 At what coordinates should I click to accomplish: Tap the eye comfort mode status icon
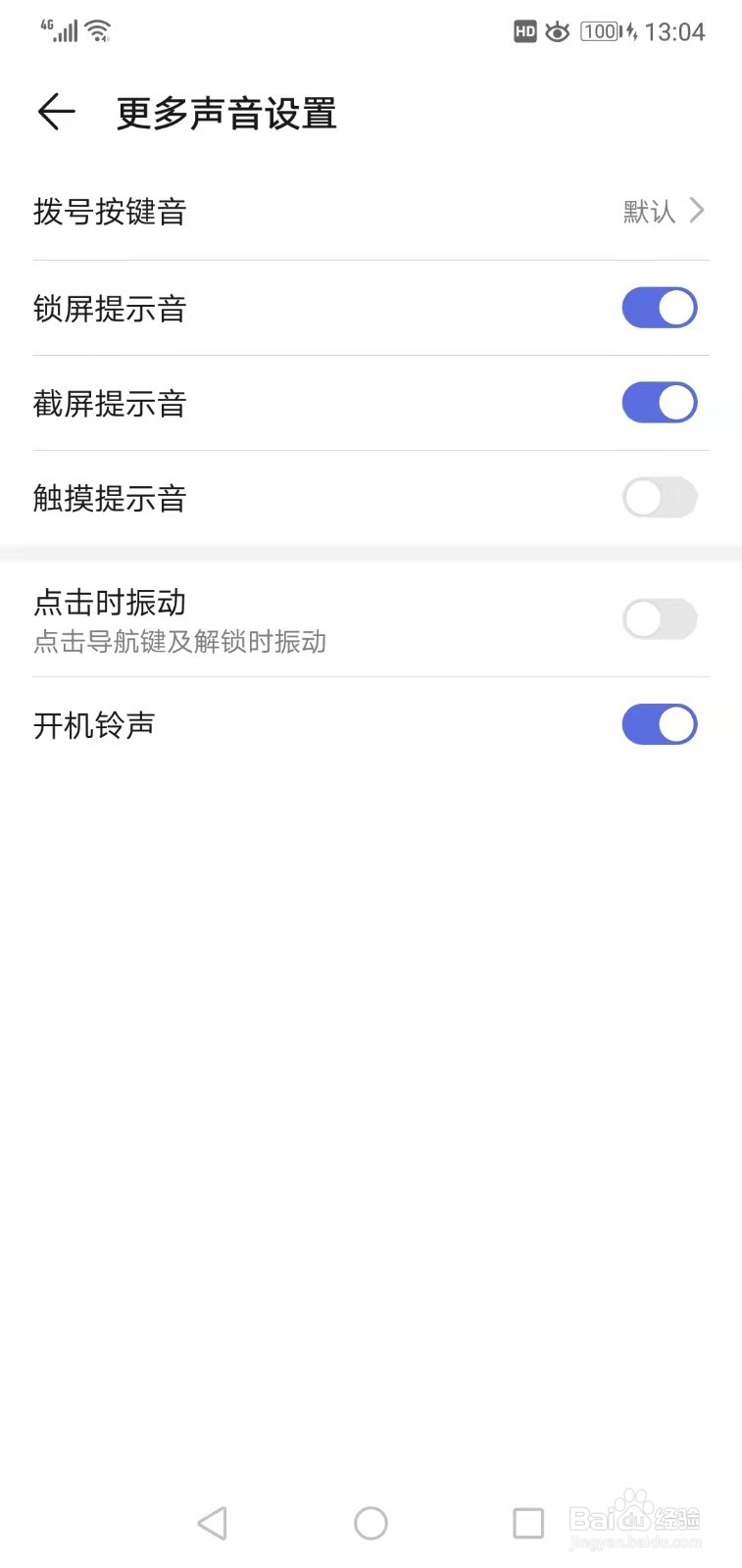point(559,31)
